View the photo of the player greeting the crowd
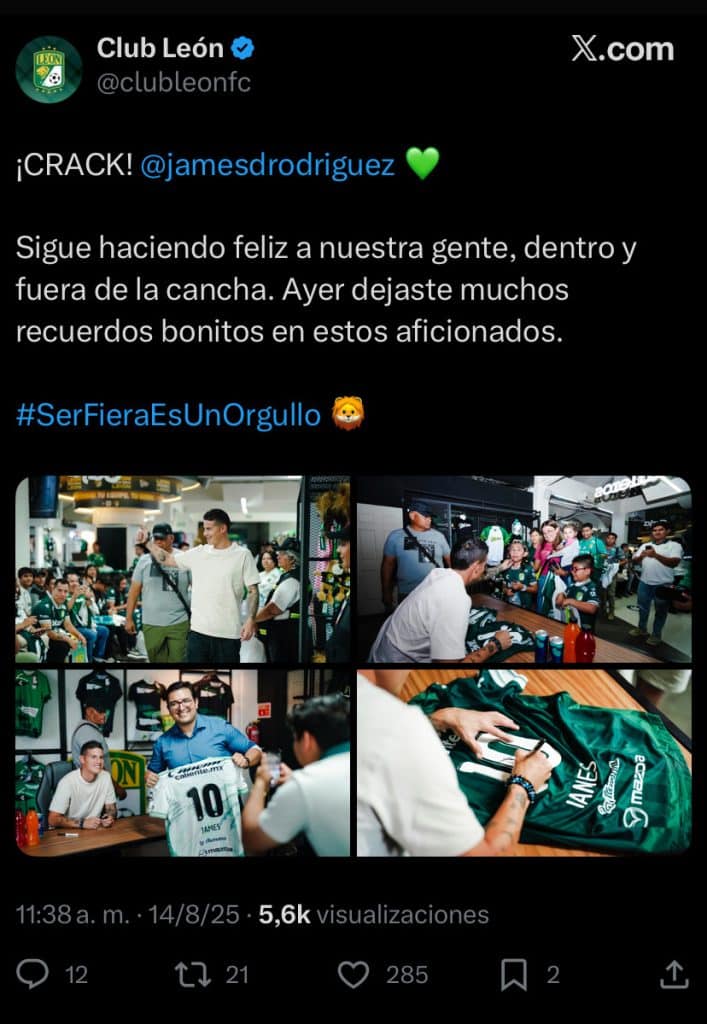Viewport: 707px width, 1024px height. click(182, 568)
